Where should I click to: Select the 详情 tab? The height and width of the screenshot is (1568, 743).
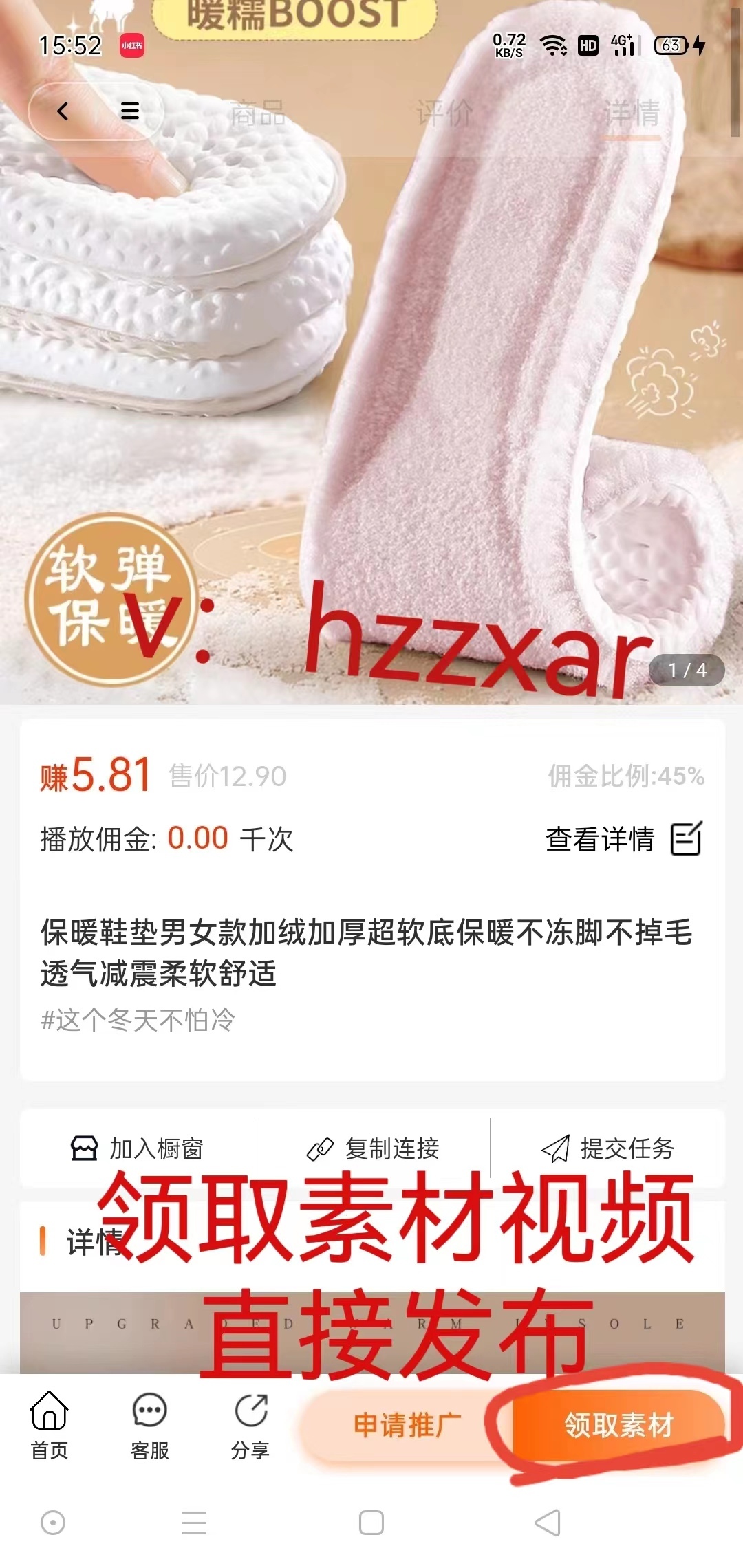coord(632,113)
